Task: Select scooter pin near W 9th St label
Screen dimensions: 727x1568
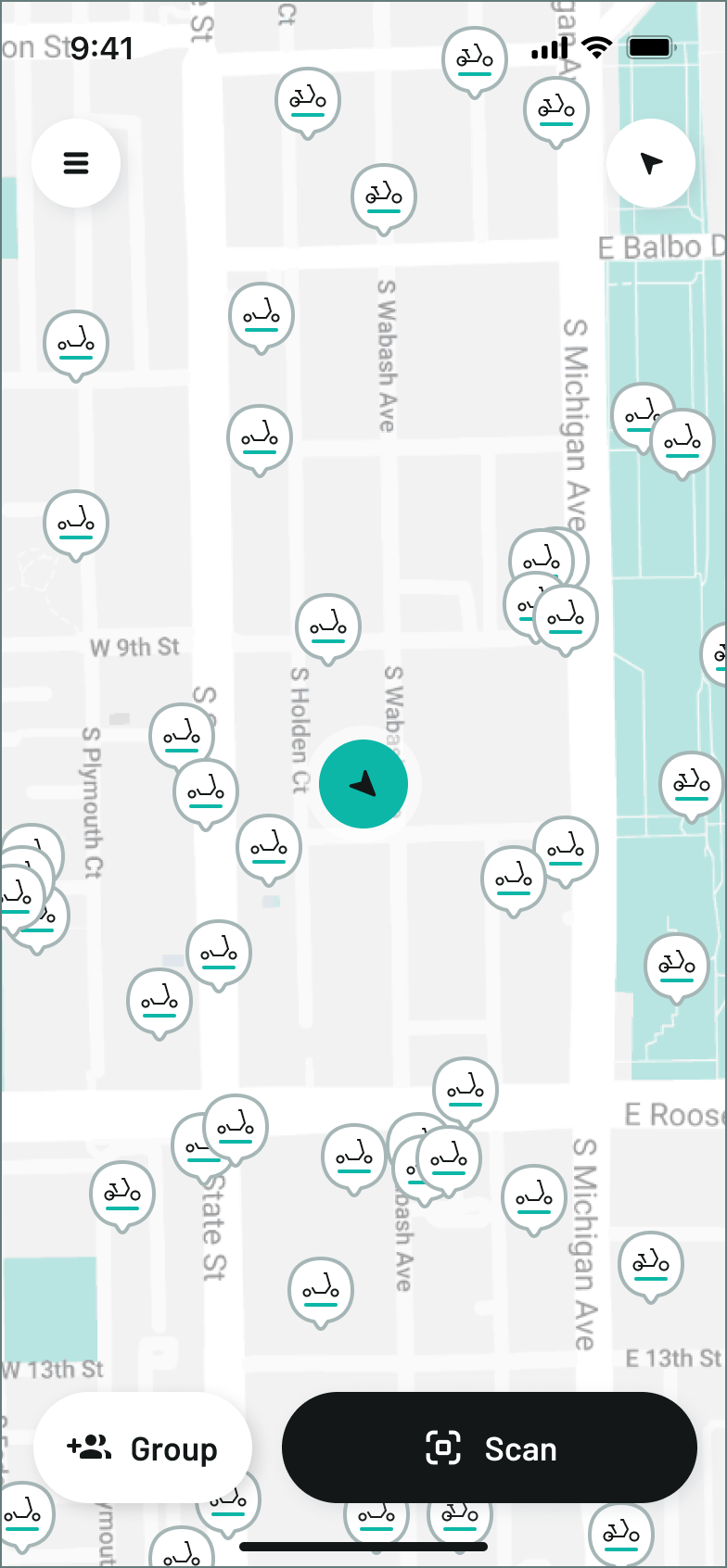Action: (182, 736)
